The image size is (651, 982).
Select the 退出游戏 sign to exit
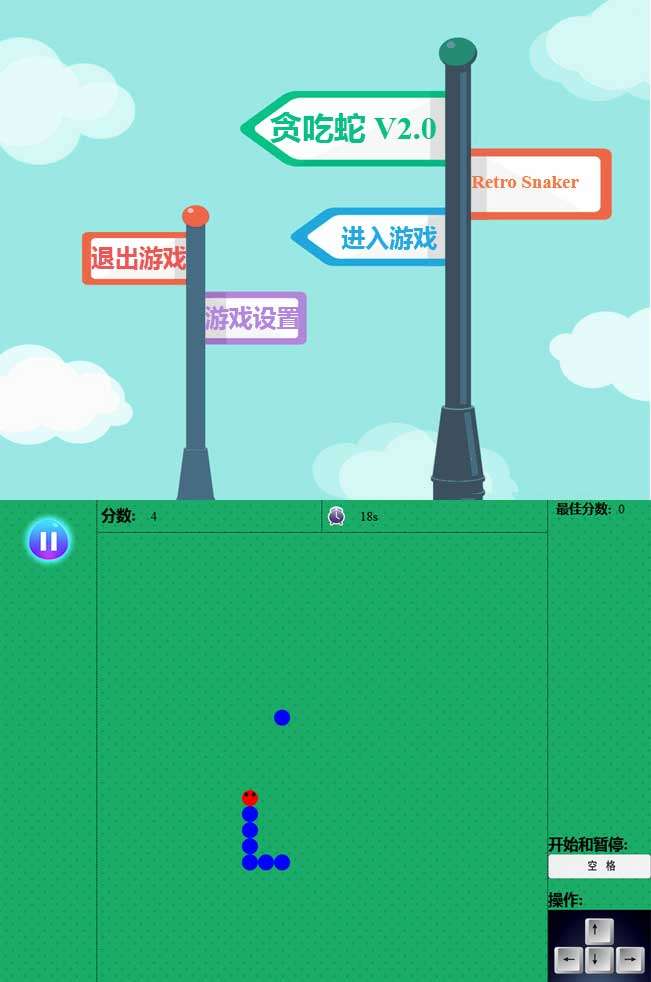point(136,259)
